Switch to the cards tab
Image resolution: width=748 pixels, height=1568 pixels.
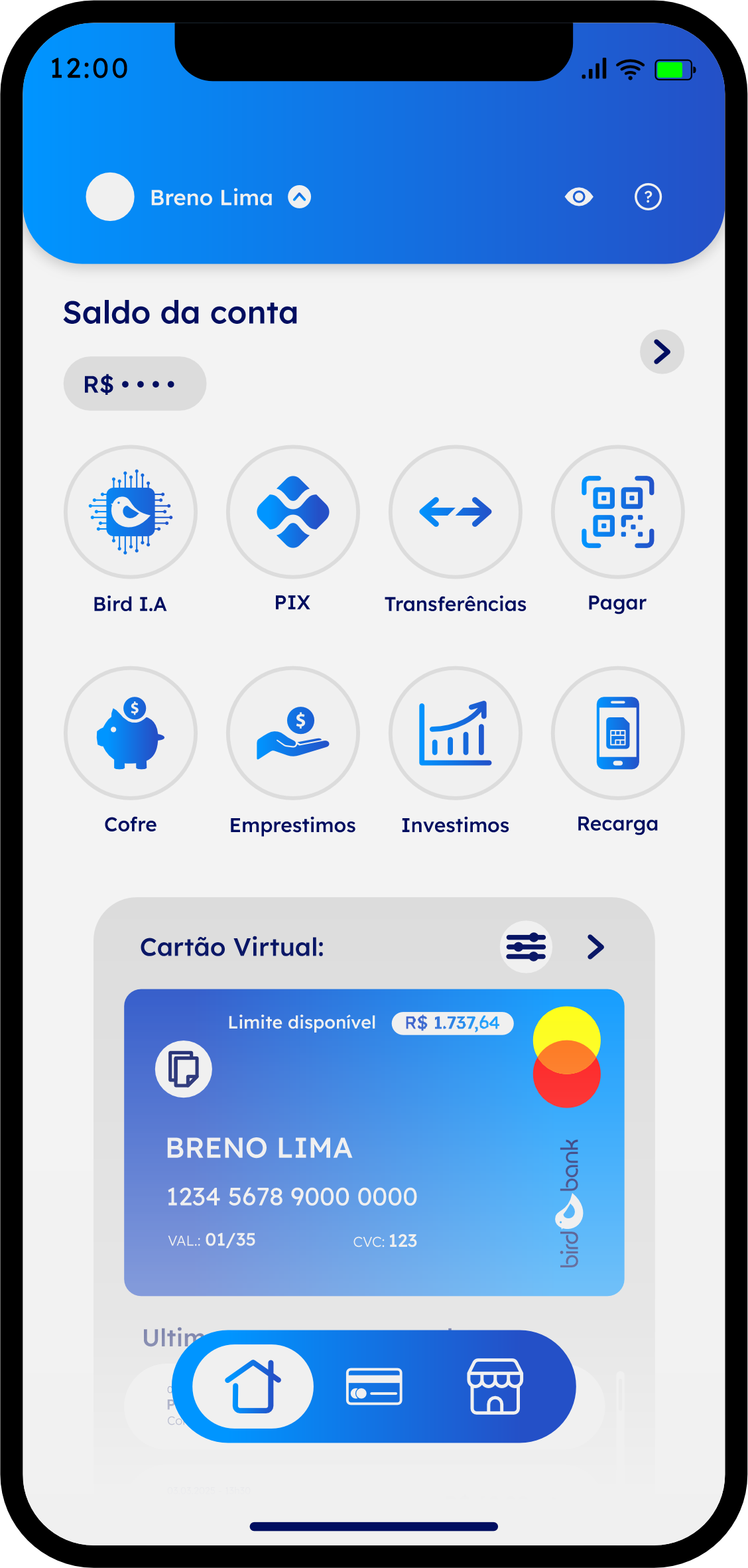click(x=374, y=1386)
